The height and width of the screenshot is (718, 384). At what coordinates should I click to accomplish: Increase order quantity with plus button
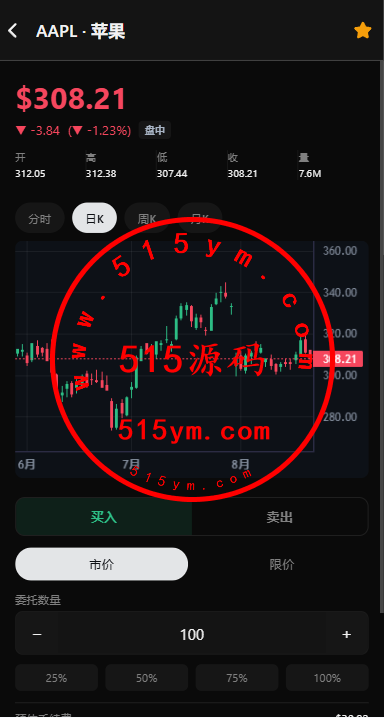pyautogui.click(x=346, y=634)
